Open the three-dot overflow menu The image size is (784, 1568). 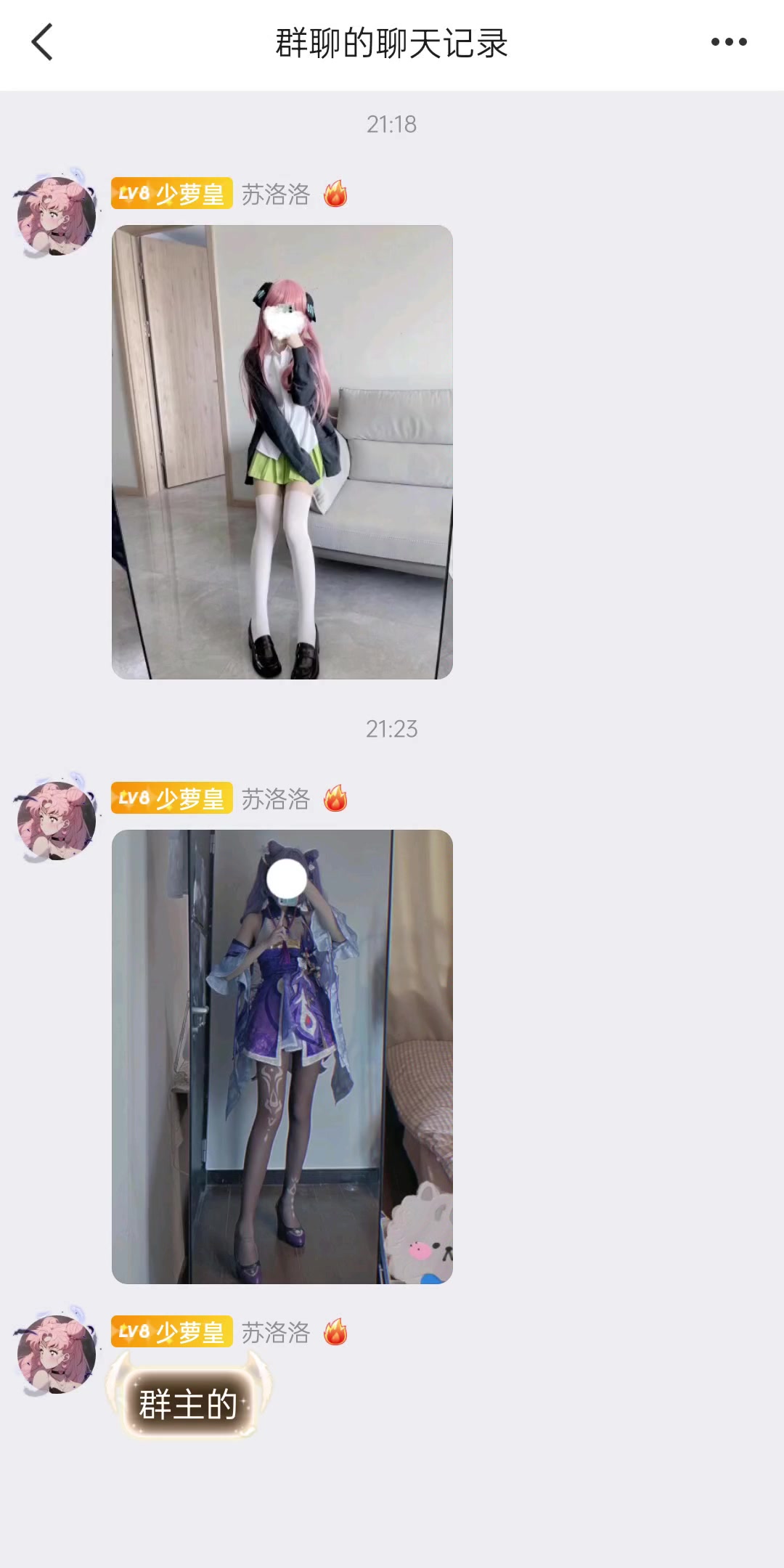[728, 42]
